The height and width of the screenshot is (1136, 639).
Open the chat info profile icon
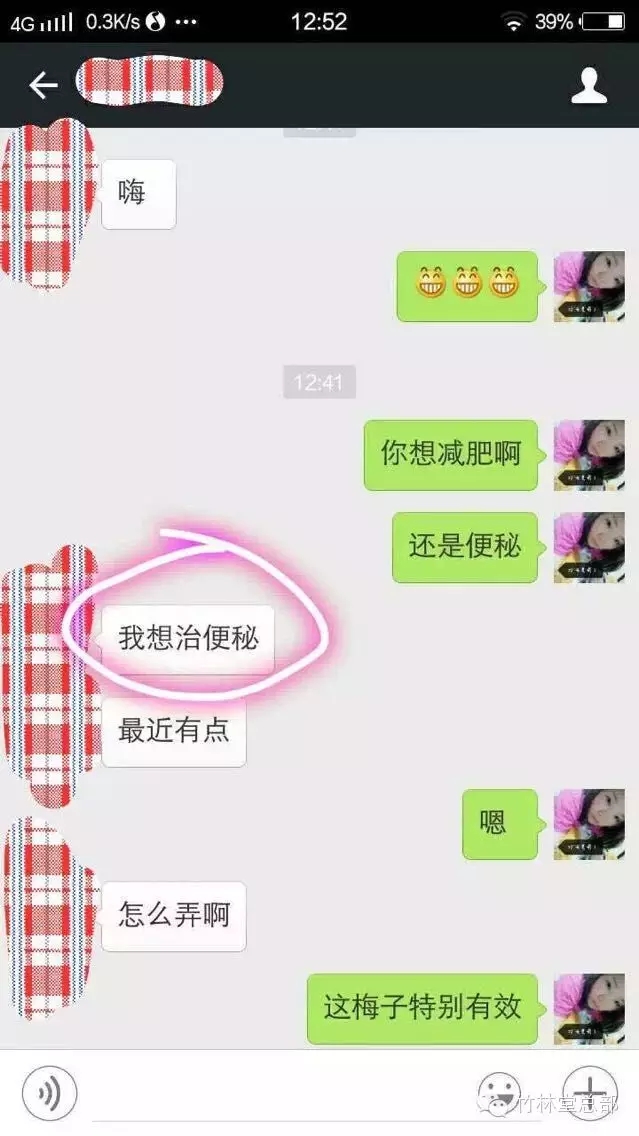click(589, 86)
